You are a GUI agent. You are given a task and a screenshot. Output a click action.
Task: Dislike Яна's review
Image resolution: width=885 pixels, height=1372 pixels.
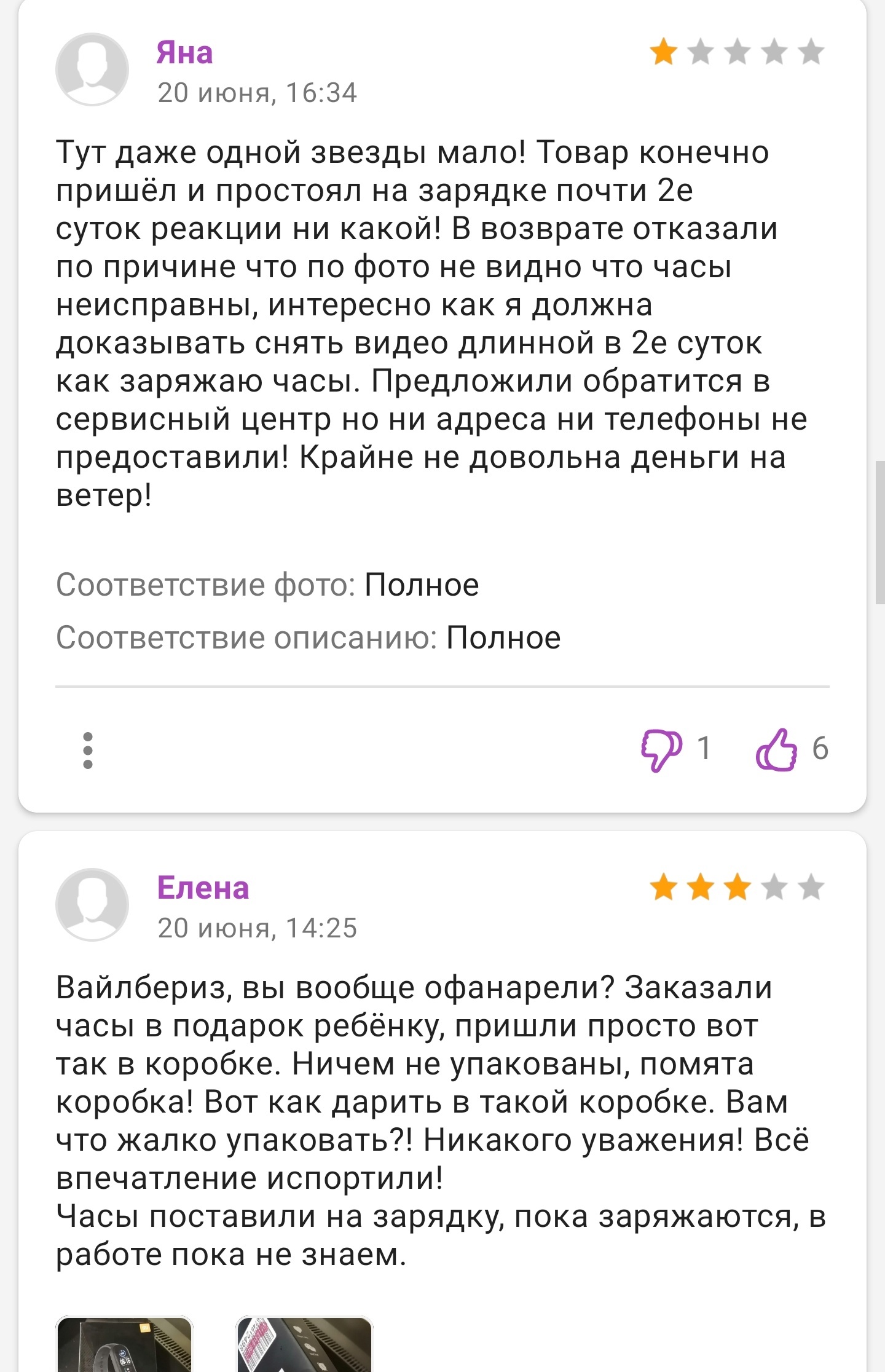661,749
